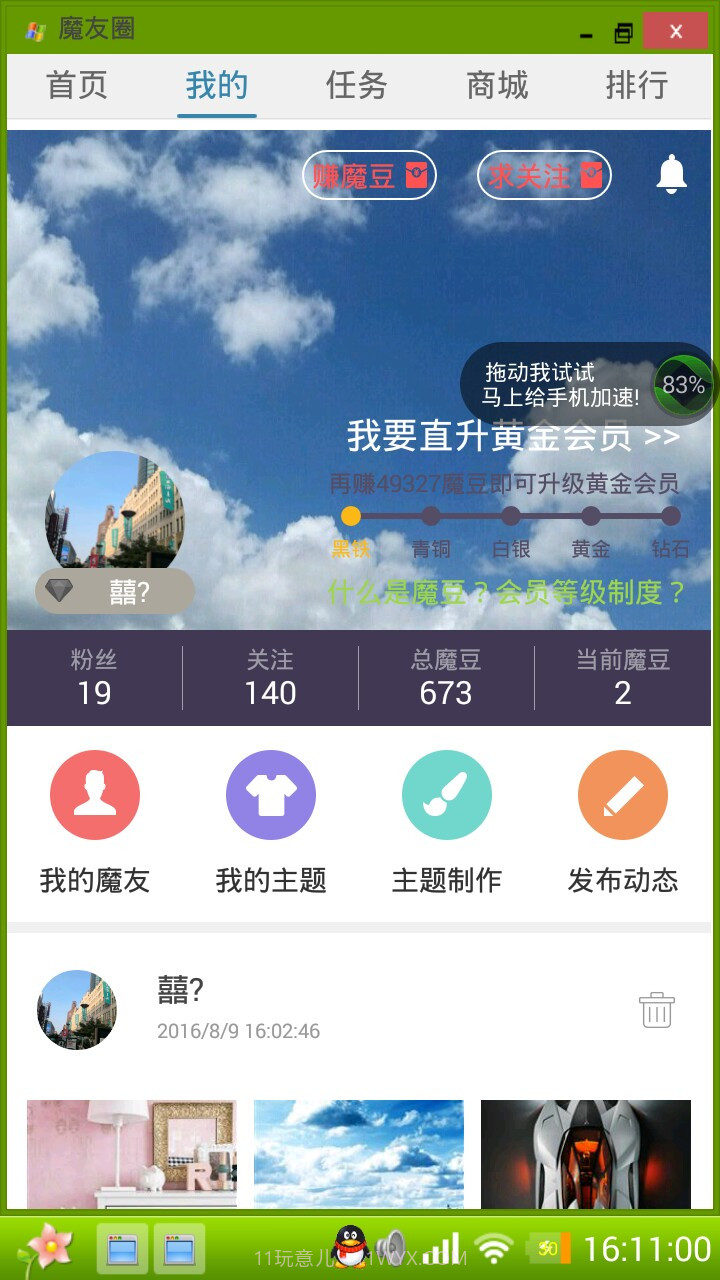Open the 我的魔友 person icon
720x1280 pixels.
pyautogui.click(x=95, y=794)
